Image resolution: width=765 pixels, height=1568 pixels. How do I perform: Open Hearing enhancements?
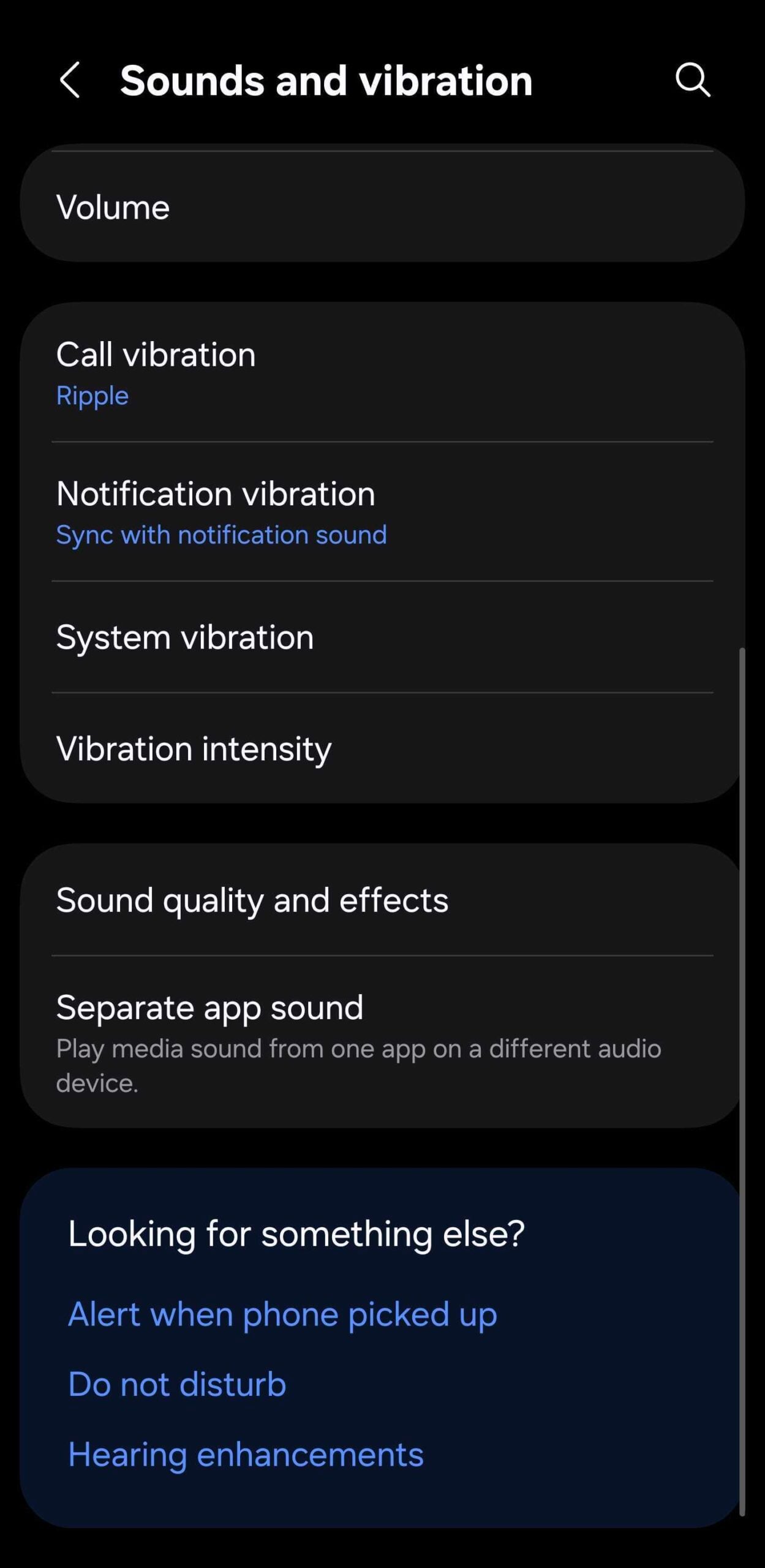(246, 1455)
